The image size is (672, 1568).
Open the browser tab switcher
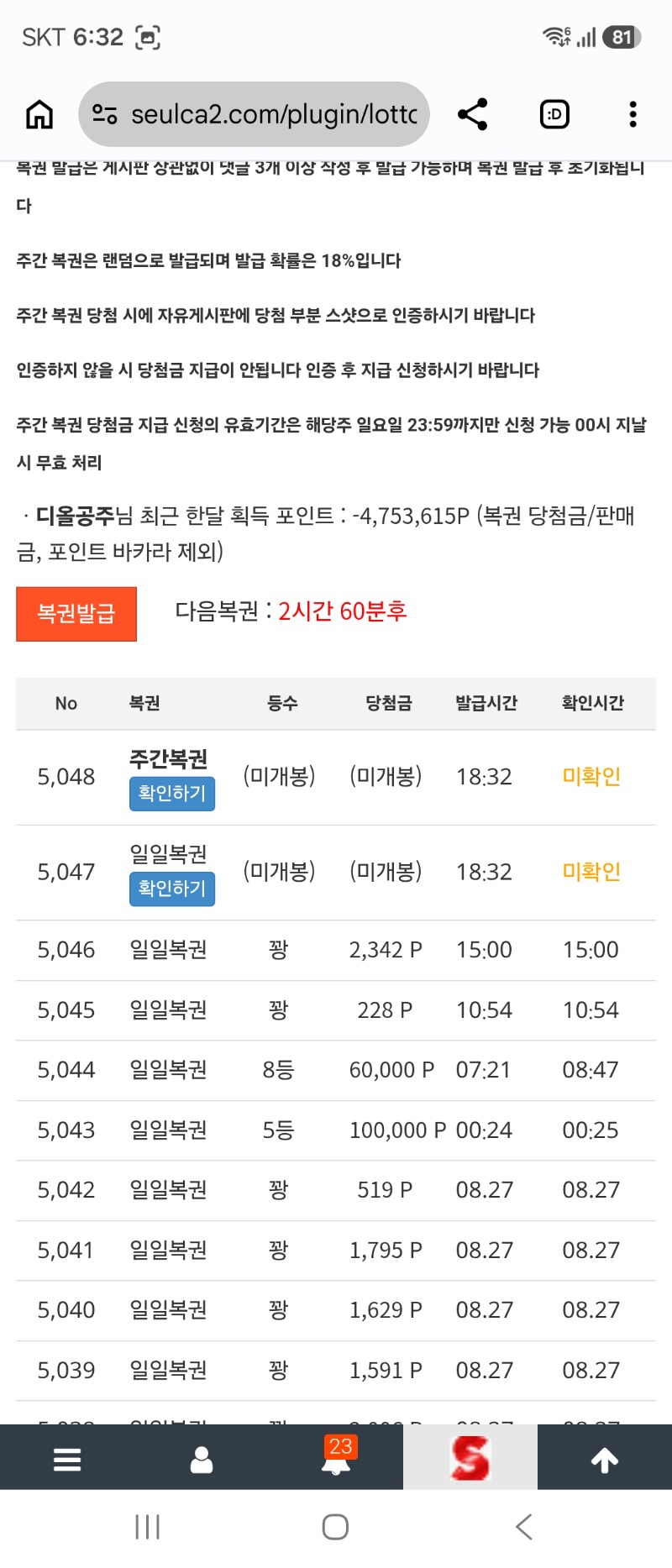pyautogui.click(x=554, y=114)
